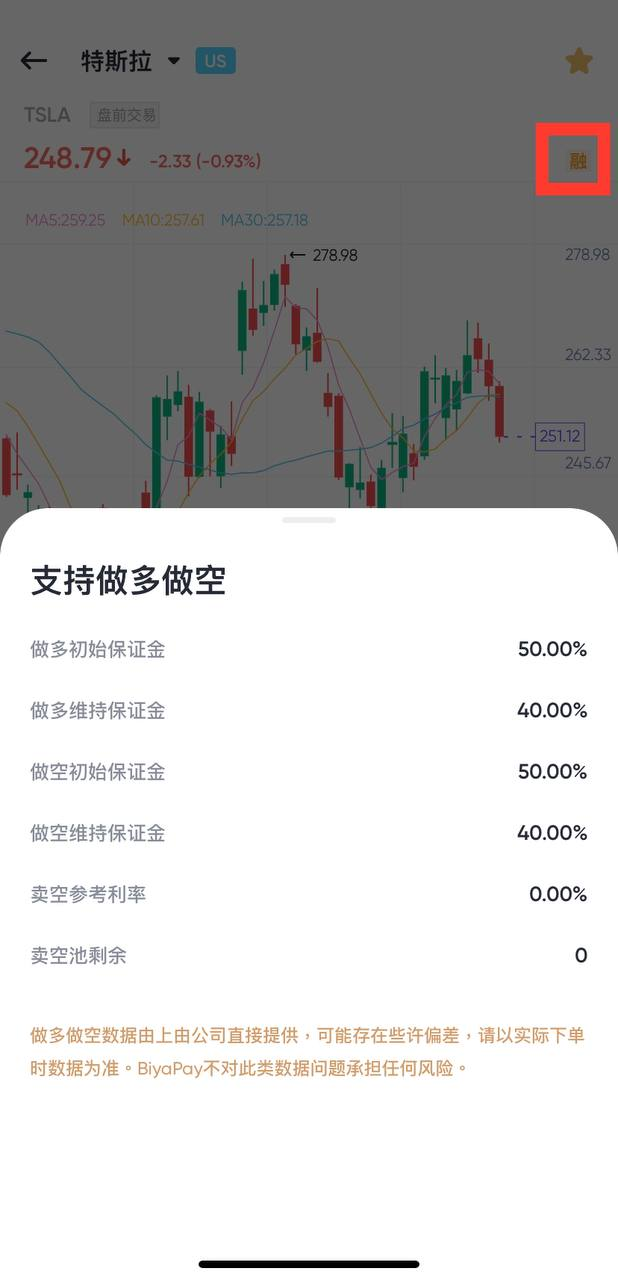Expand the 特斯拉 stock dropdown
The width and height of the screenshot is (618, 1280).
point(173,61)
